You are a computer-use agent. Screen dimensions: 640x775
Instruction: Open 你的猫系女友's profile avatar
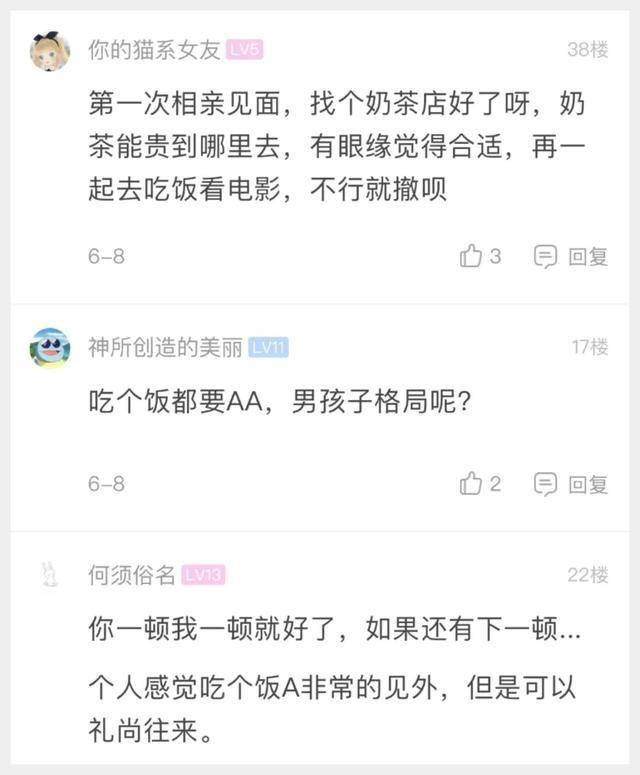coord(50,51)
